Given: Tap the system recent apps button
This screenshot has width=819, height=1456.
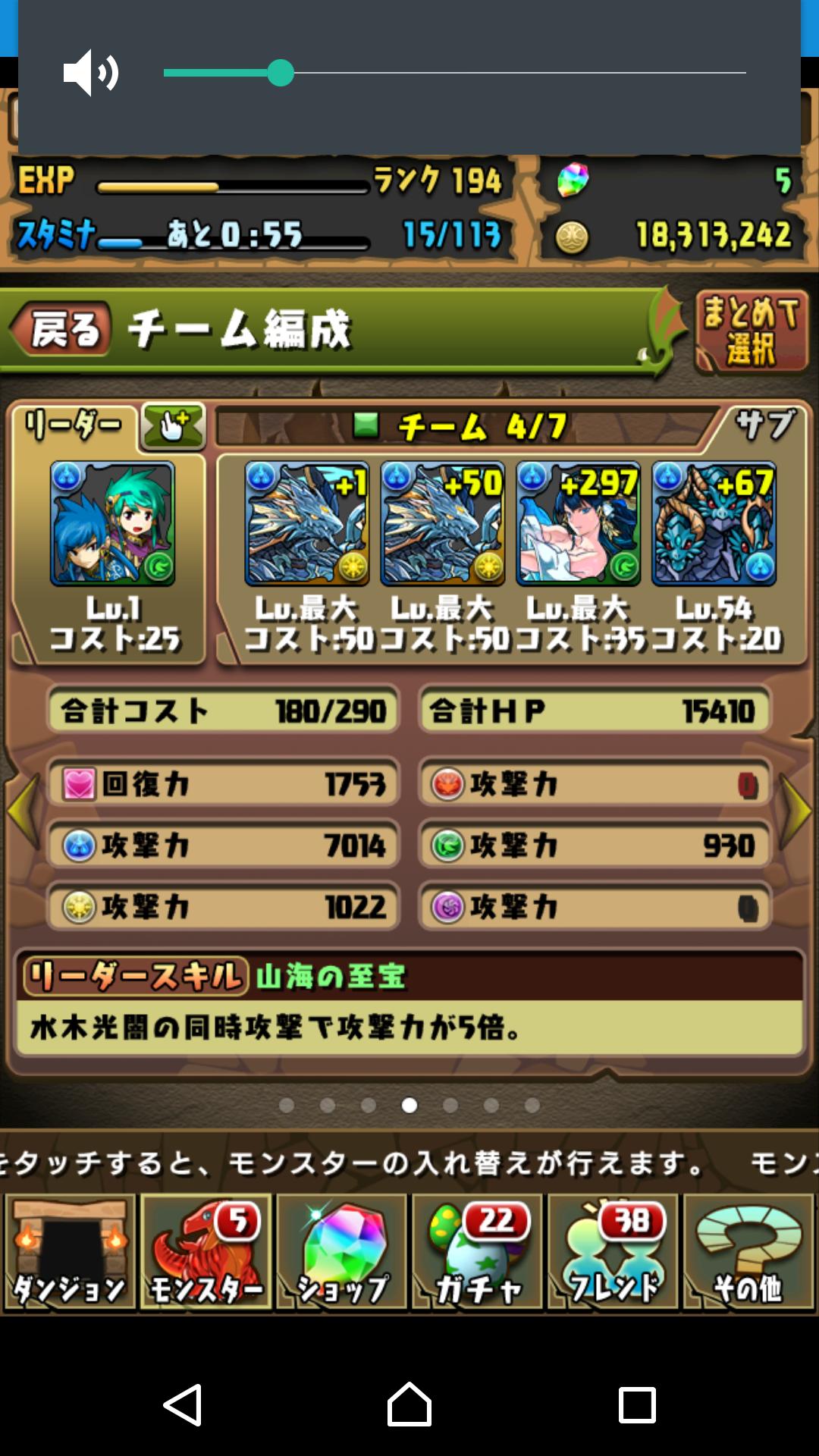Looking at the screenshot, I should [637, 1405].
